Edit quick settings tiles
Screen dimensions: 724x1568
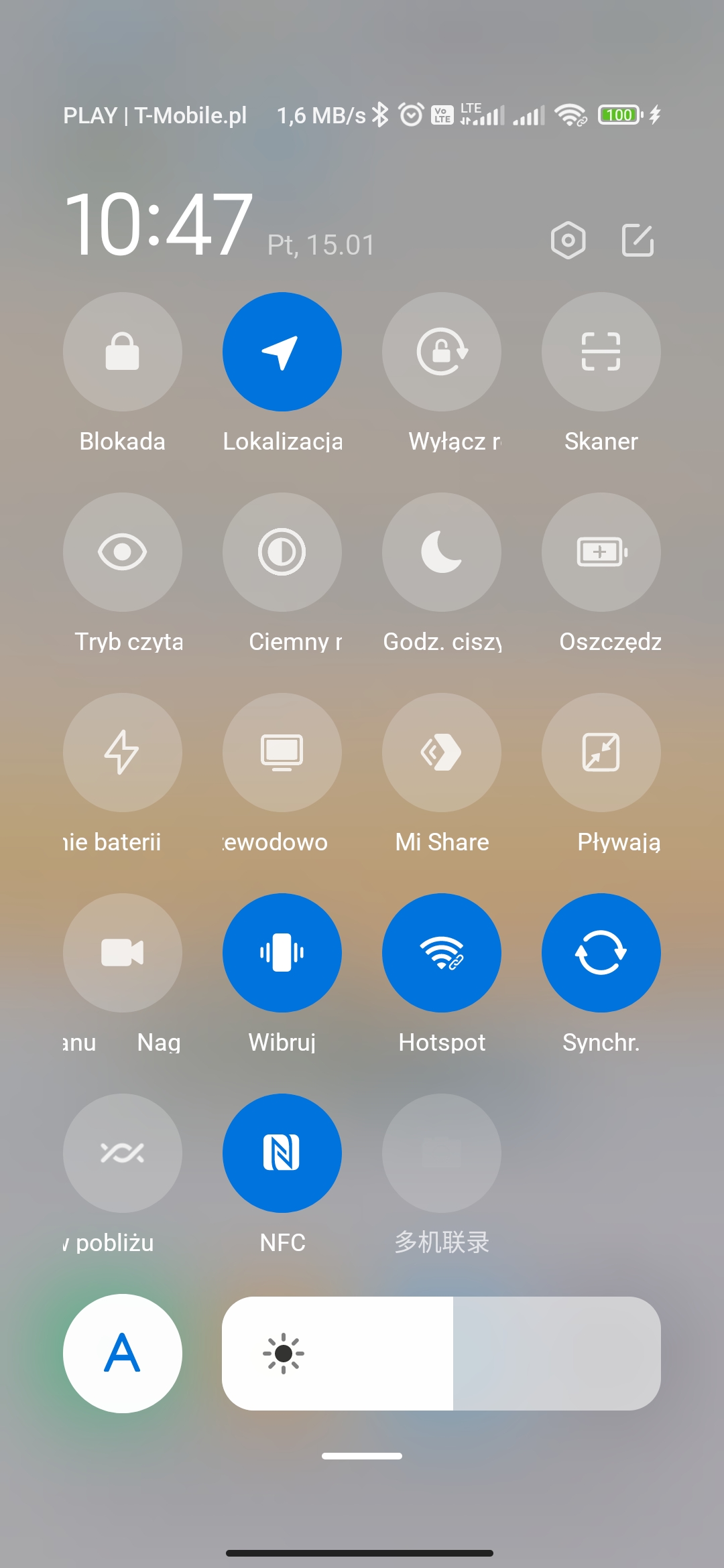(638, 240)
